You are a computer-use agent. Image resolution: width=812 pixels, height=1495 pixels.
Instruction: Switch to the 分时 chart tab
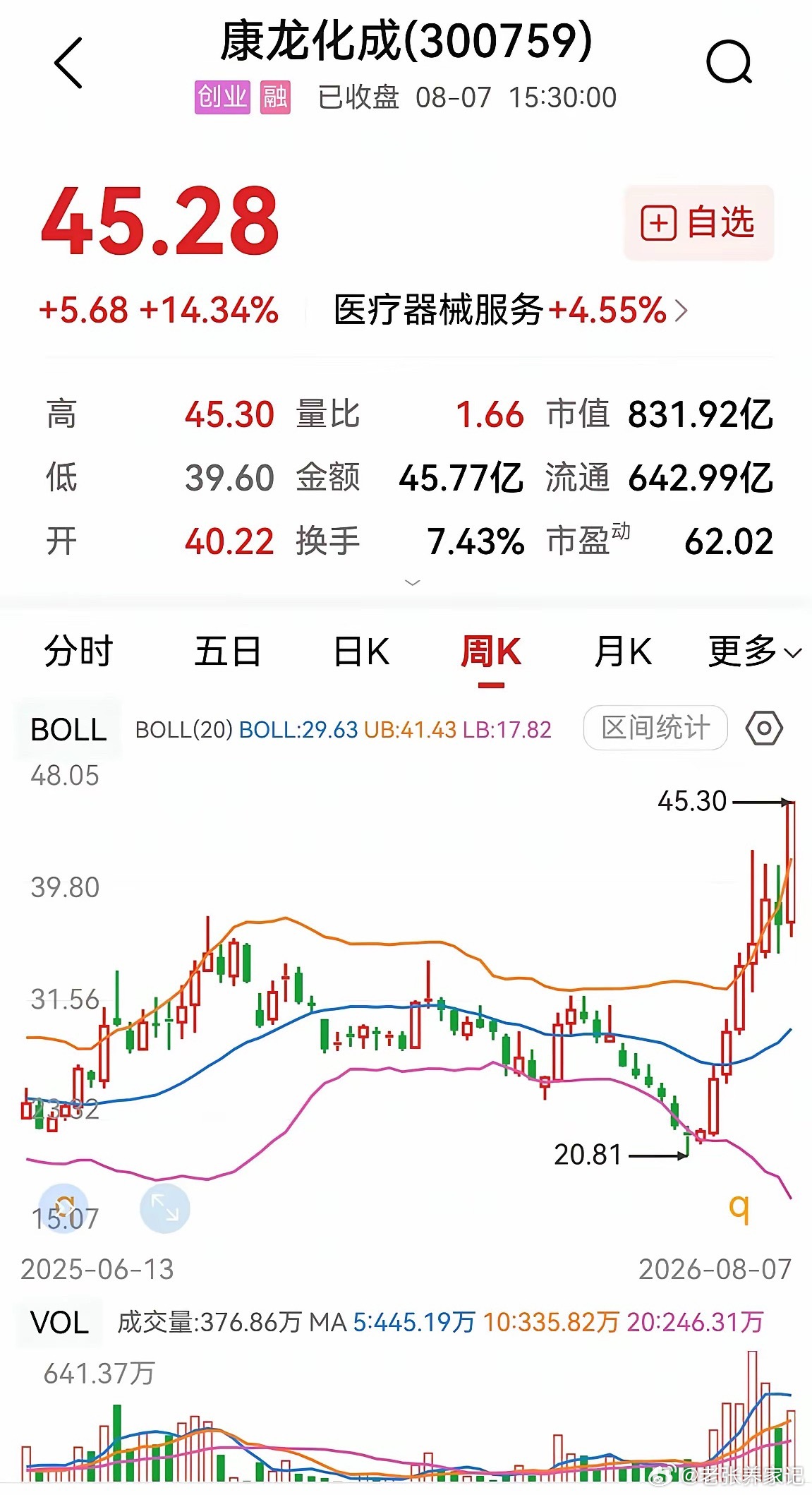point(78,651)
